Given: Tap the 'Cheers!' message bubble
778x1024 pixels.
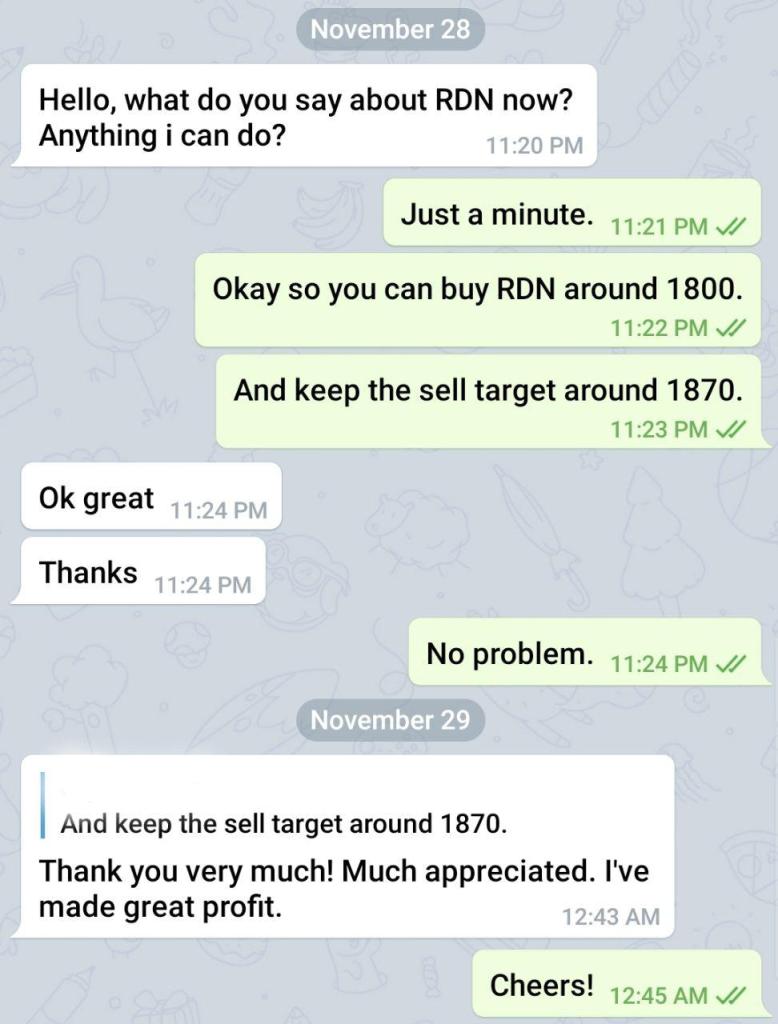Looking at the screenshot, I should [542, 985].
